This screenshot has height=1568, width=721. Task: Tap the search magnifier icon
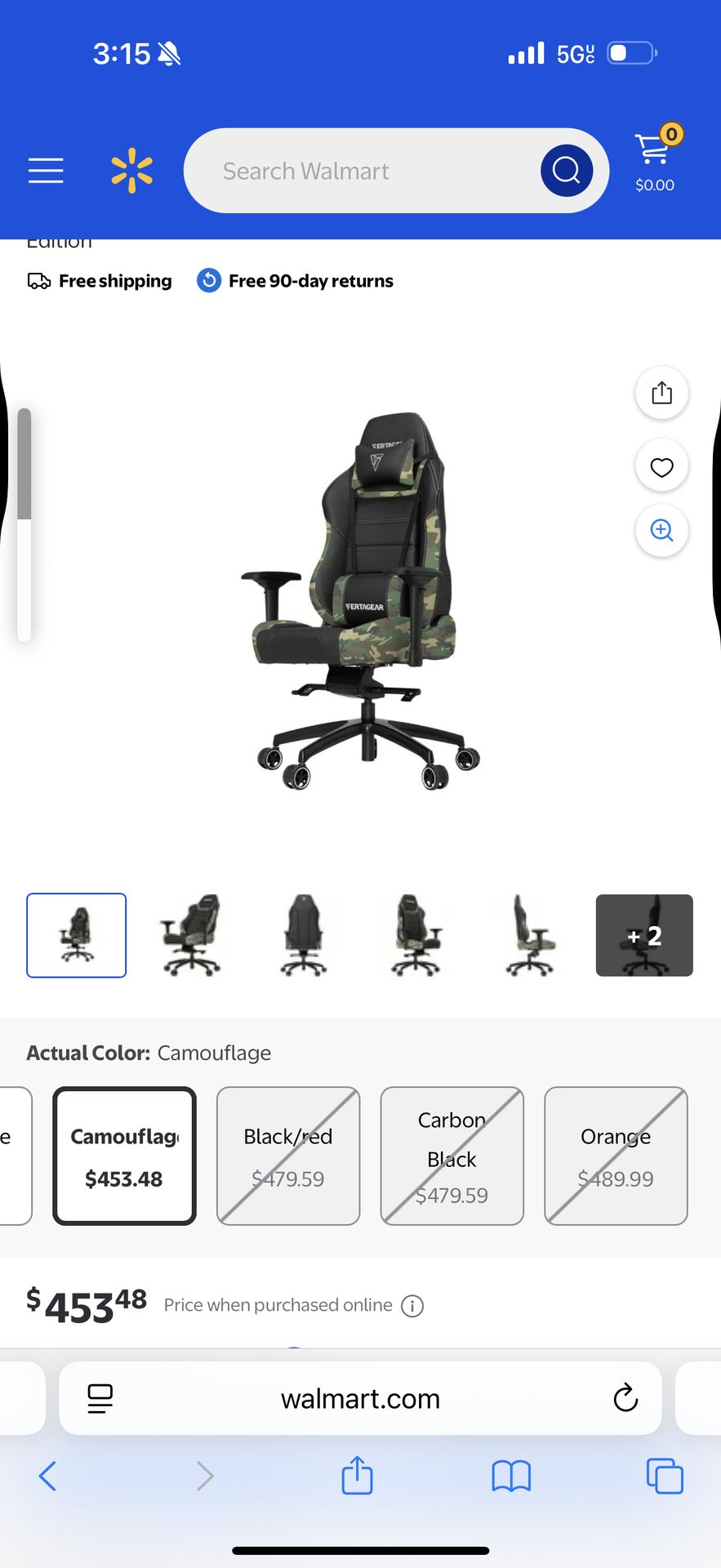566,171
